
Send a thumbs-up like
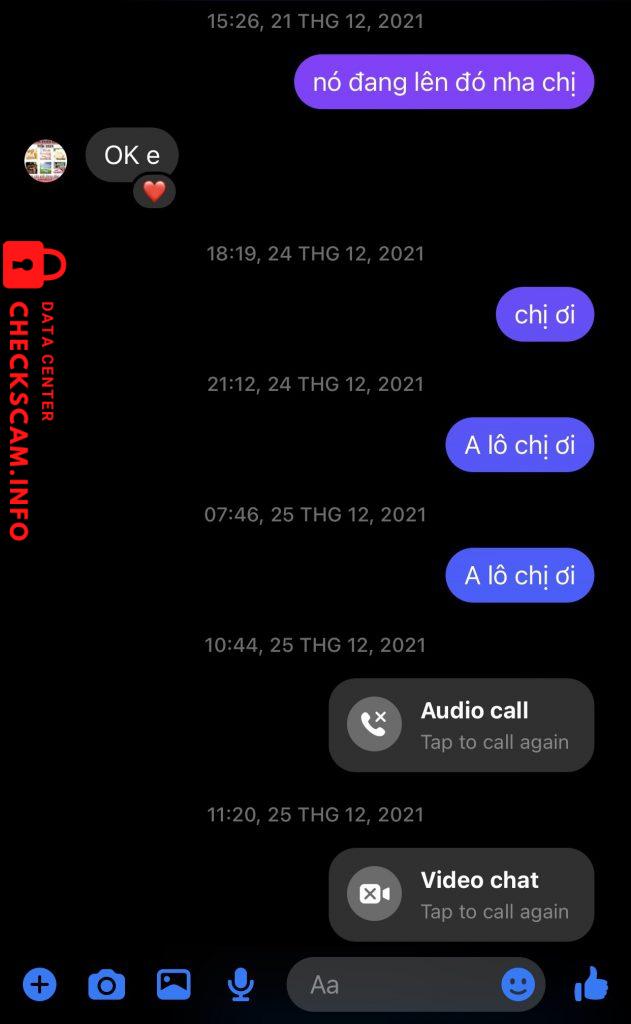click(591, 984)
